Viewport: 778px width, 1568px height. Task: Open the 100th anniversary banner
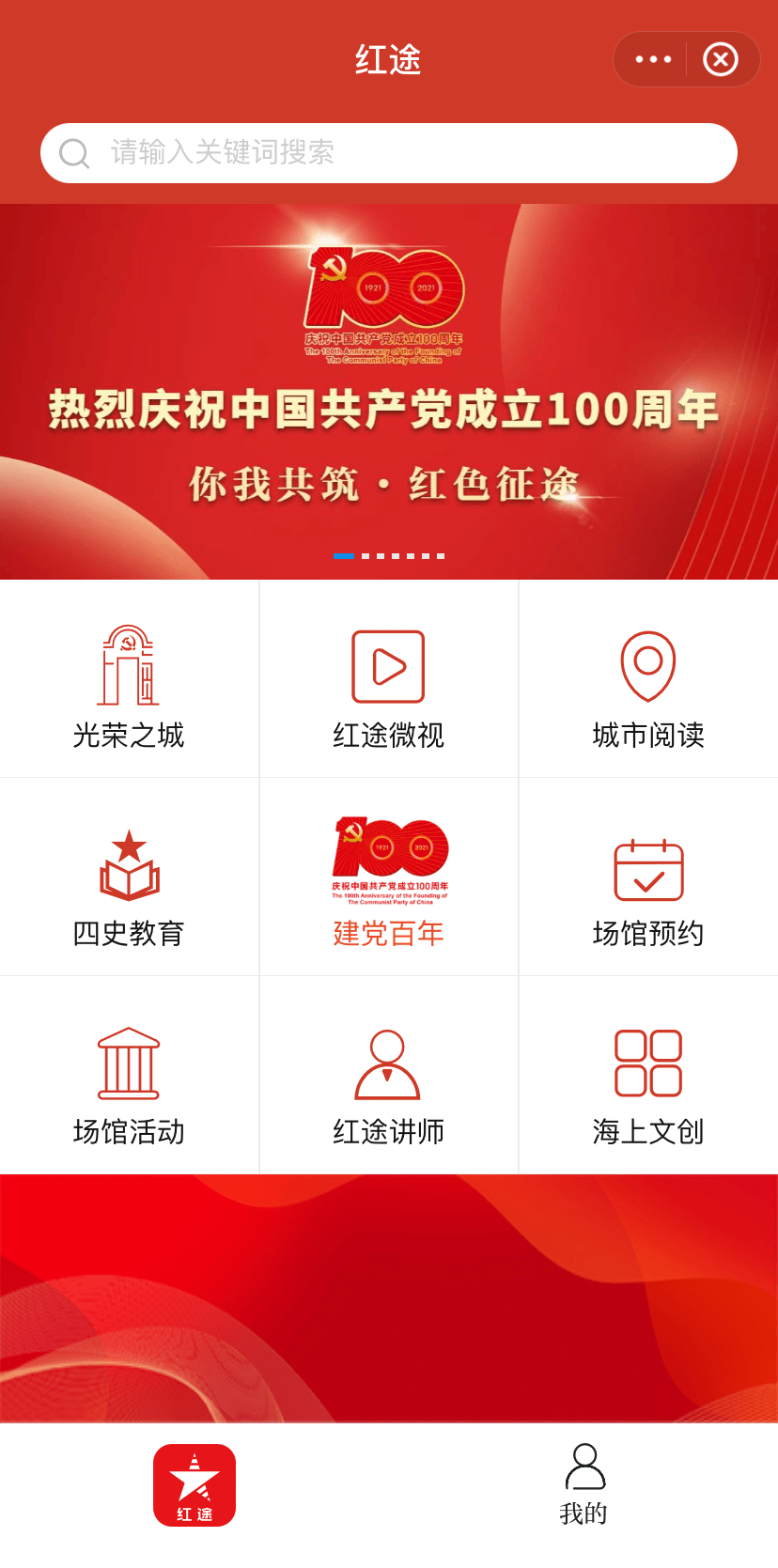point(388,392)
